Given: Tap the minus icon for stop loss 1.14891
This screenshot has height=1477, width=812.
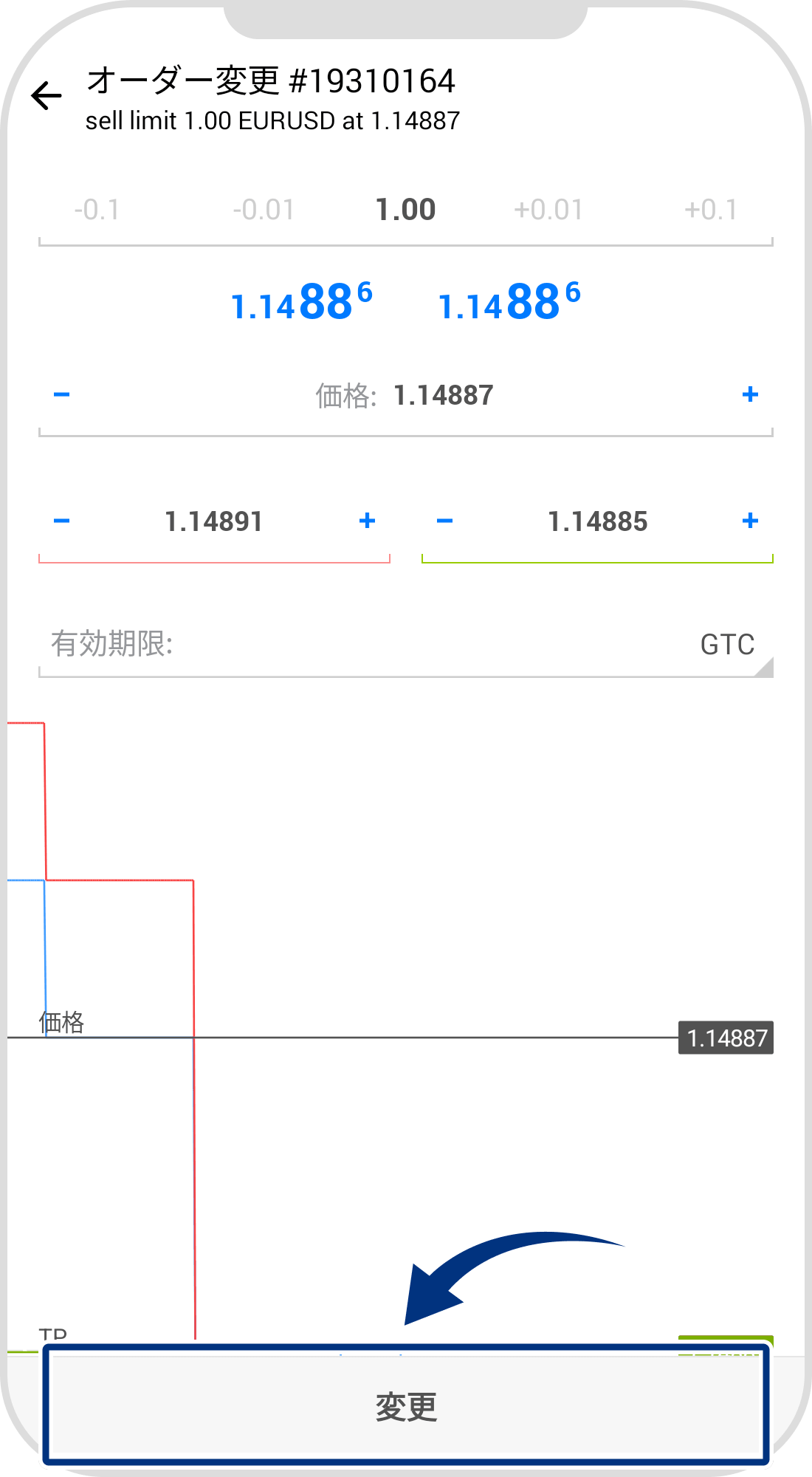Looking at the screenshot, I should (x=62, y=521).
